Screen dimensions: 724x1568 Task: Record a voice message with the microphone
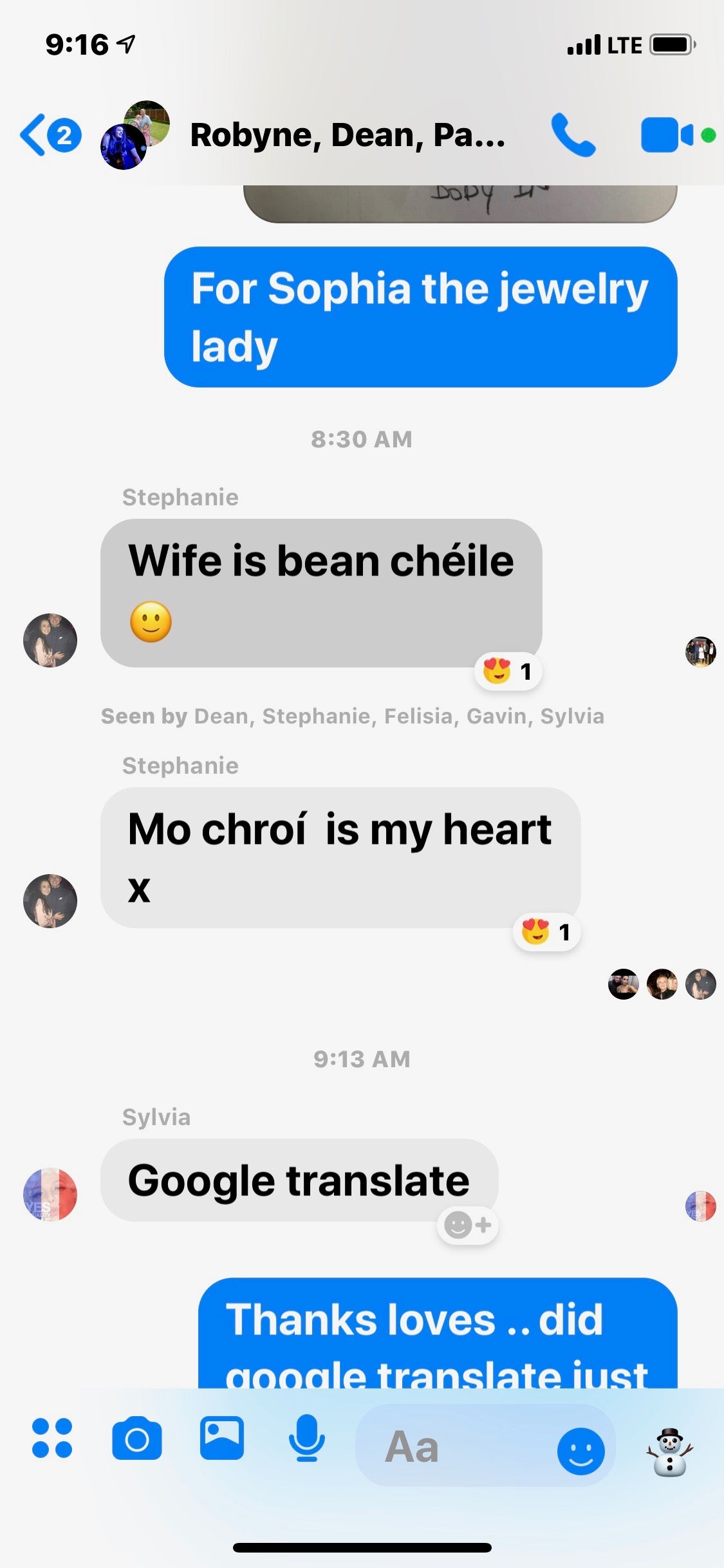tap(306, 1437)
